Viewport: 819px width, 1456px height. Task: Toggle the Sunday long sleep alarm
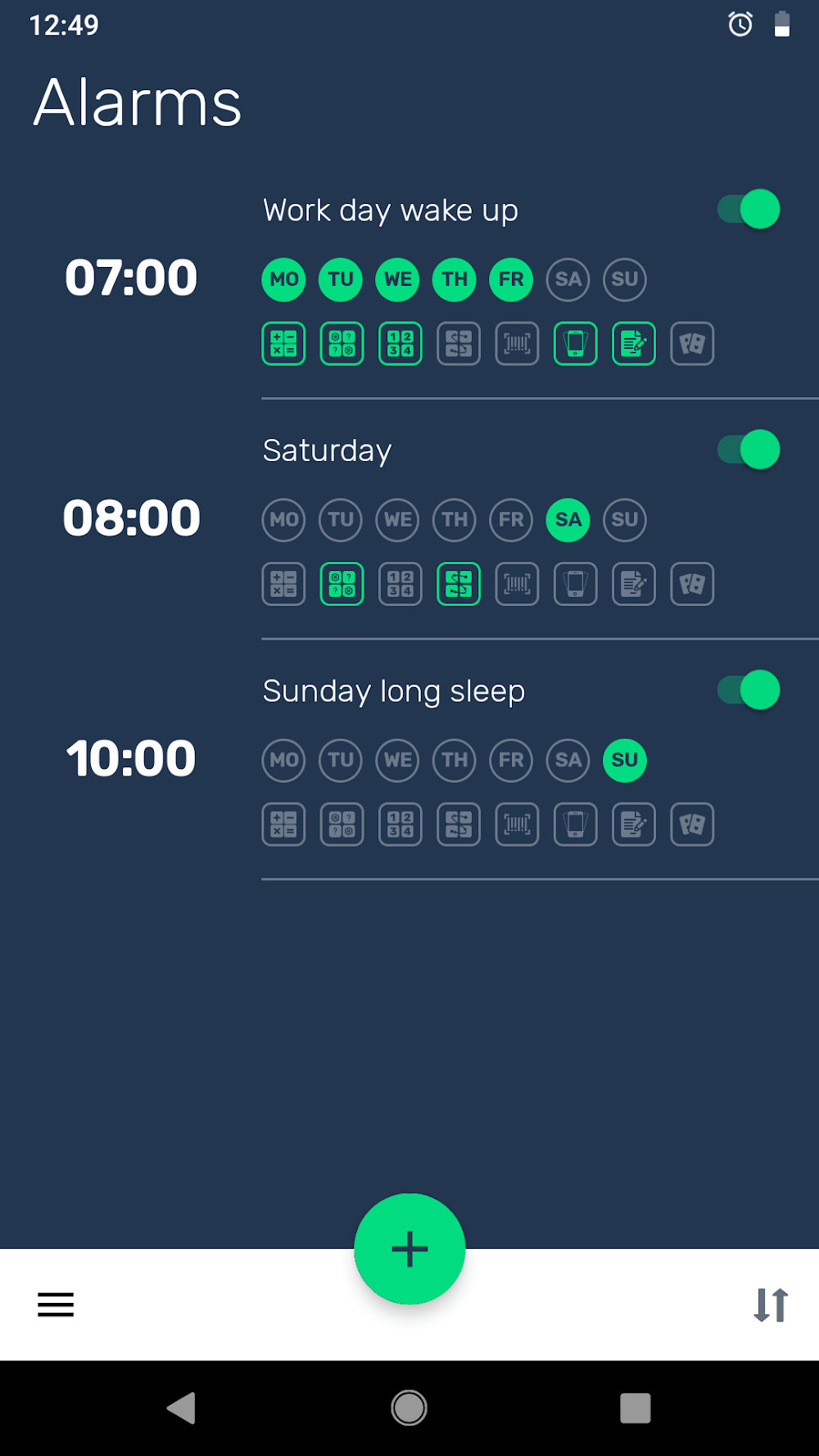coord(749,690)
